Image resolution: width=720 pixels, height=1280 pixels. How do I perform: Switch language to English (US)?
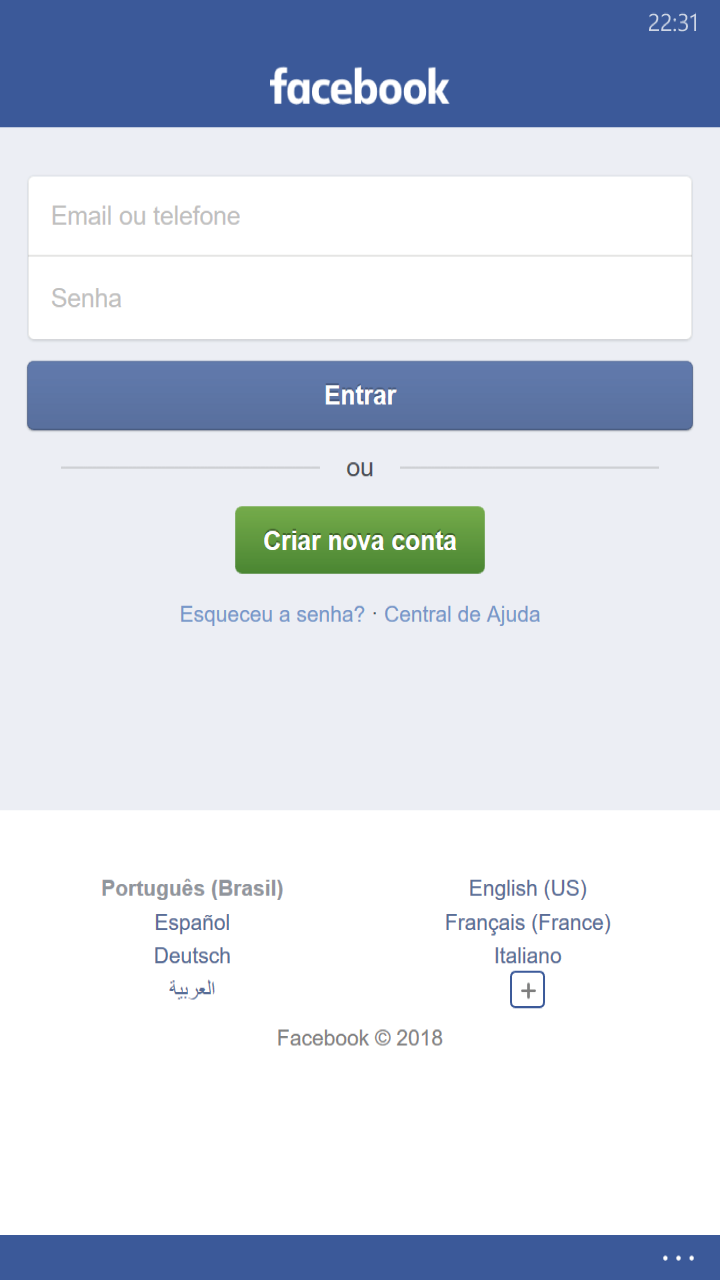click(528, 888)
